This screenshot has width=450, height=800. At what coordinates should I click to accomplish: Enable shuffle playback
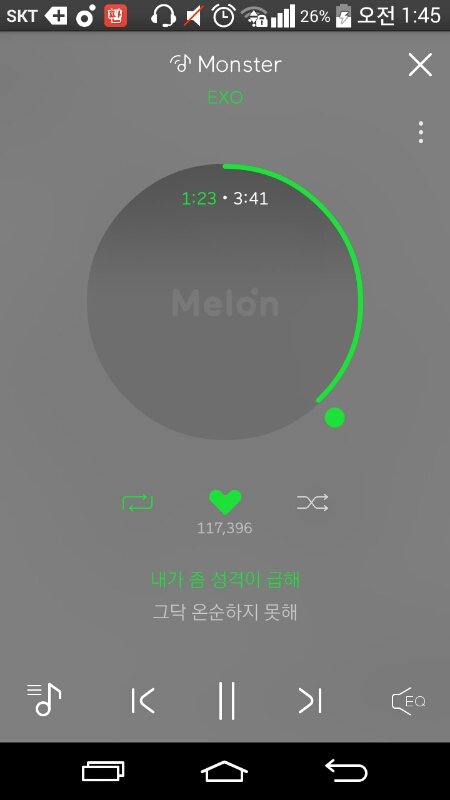(x=312, y=503)
